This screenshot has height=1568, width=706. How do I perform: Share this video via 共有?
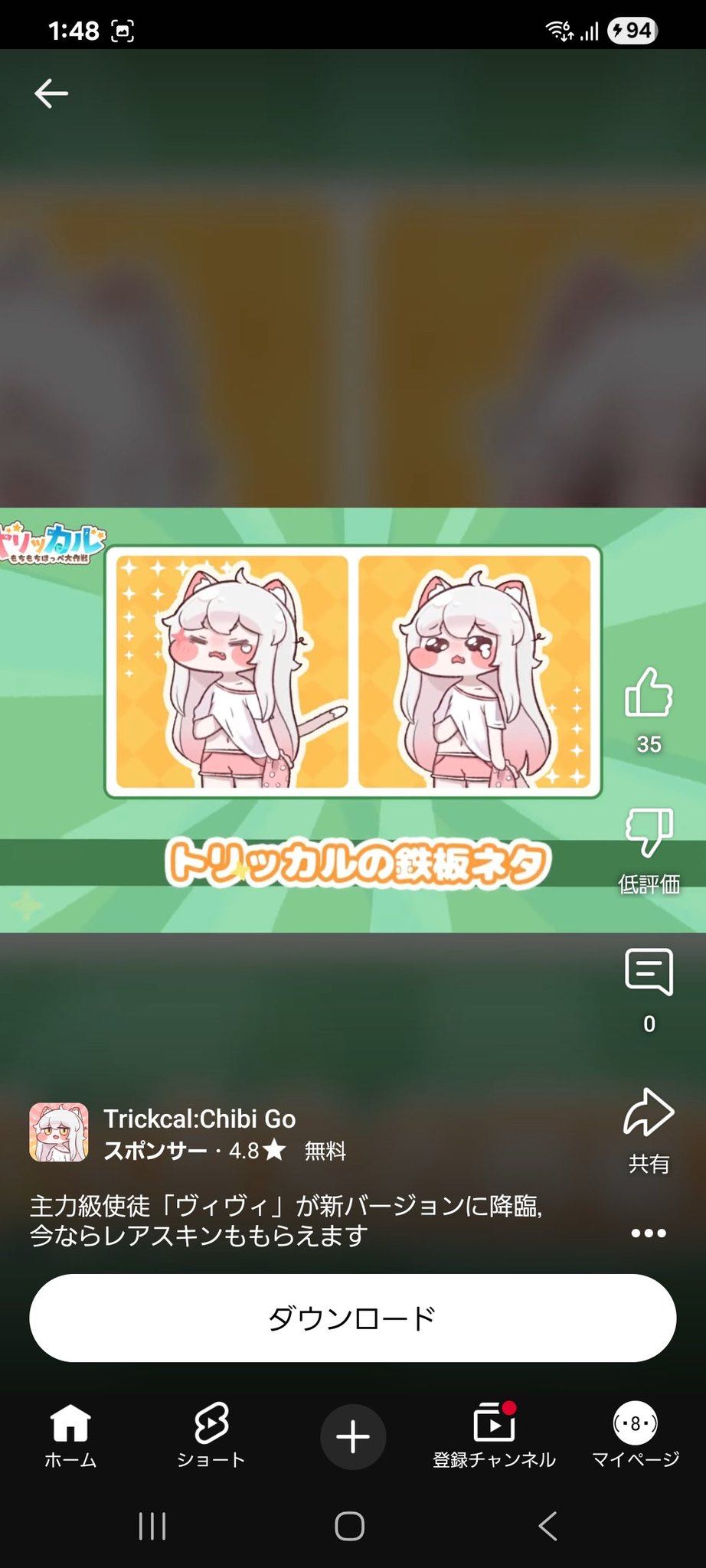coord(649,1114)
